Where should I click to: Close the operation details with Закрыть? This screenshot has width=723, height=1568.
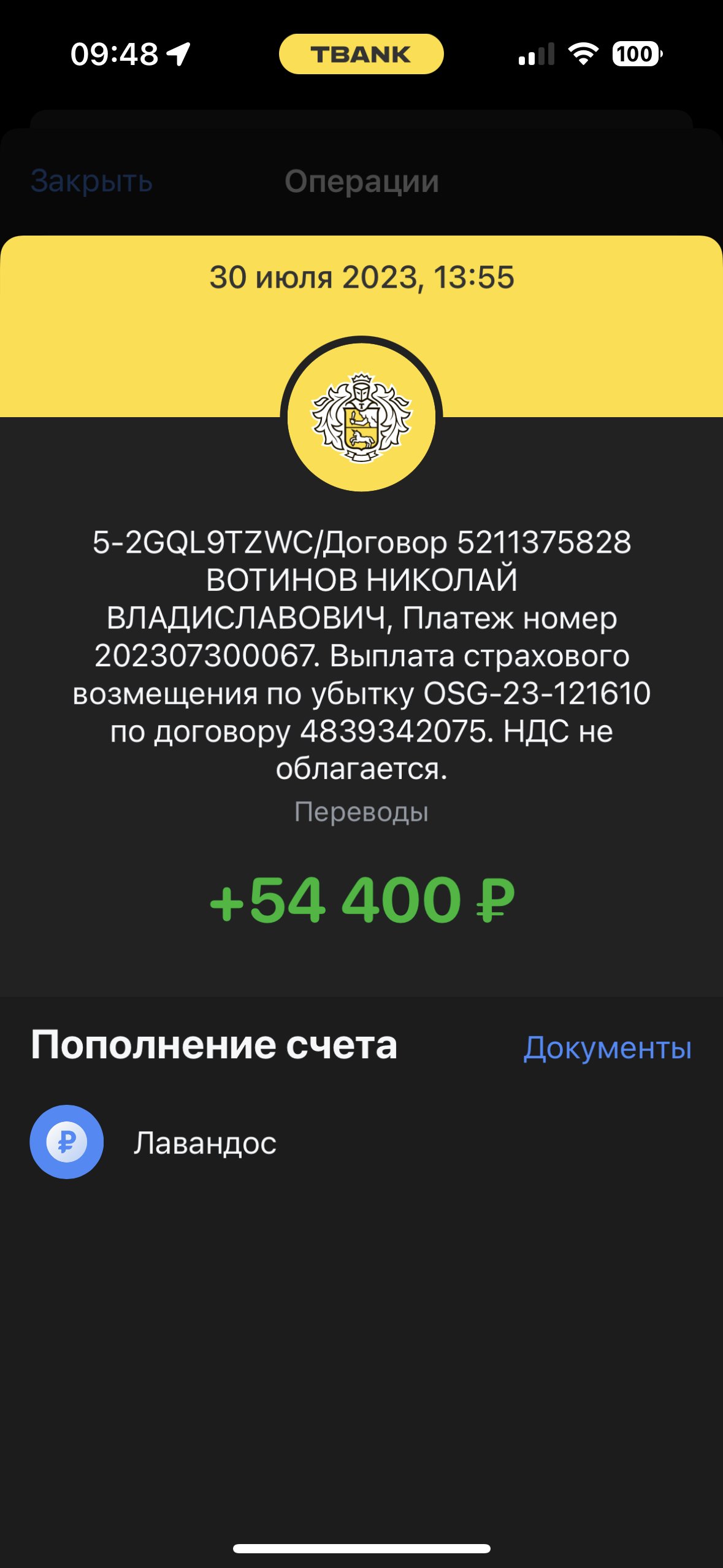click(x=91, y=181)
